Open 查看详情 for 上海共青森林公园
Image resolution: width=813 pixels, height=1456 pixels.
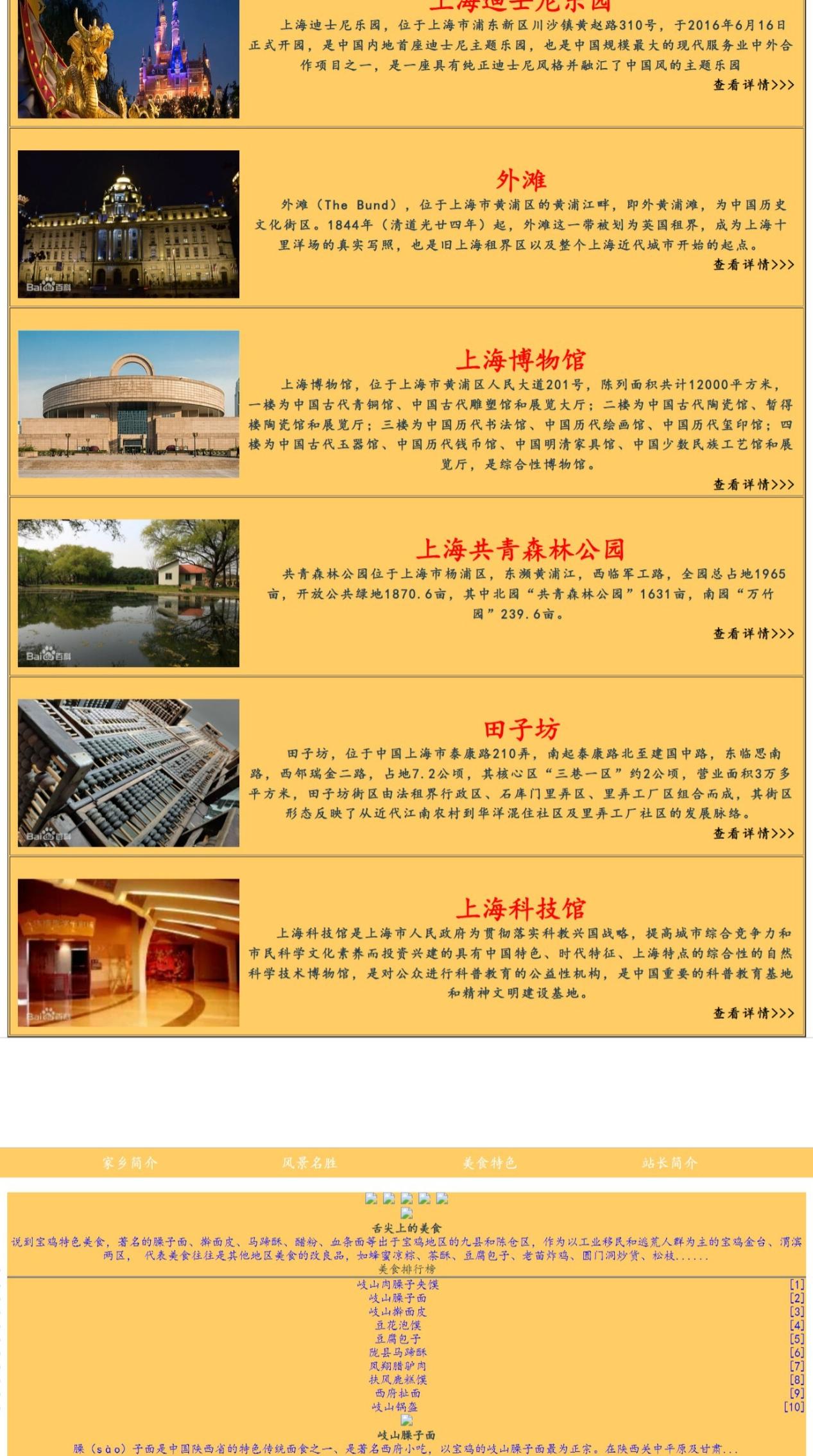(x=753, y=634)
